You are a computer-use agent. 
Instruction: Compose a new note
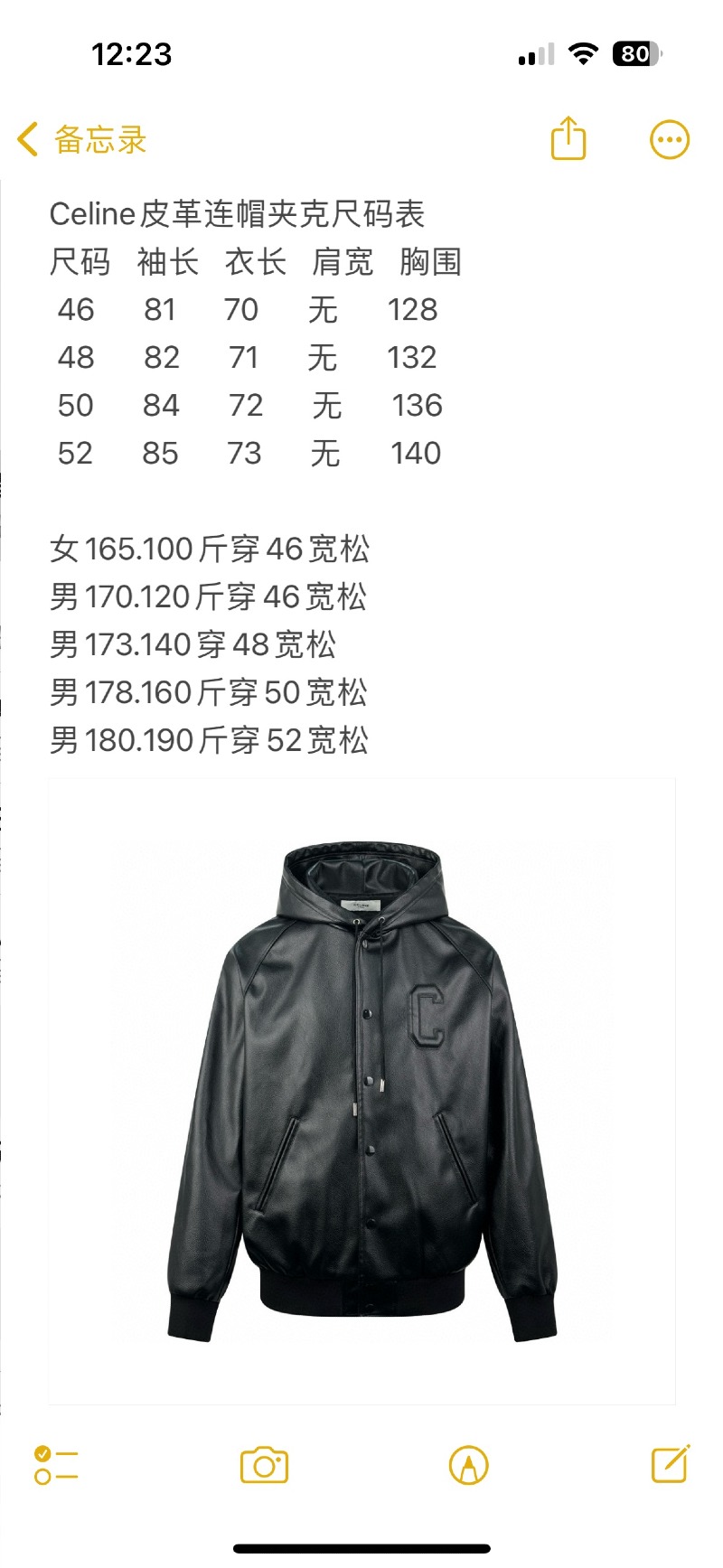tap(671, 1464)
